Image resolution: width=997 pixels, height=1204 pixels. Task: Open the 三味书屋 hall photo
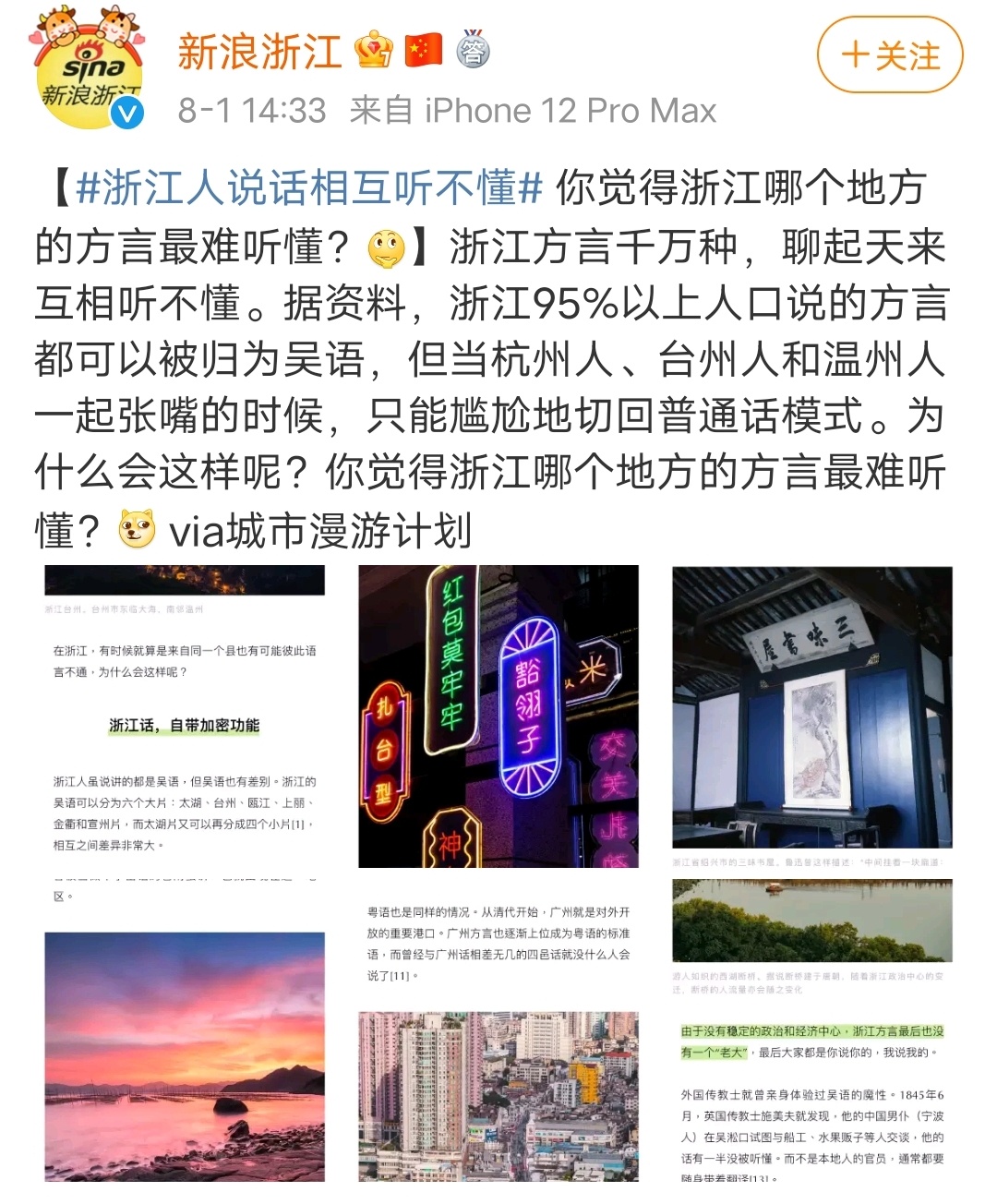pyautogui.click(x=812, y=706)
